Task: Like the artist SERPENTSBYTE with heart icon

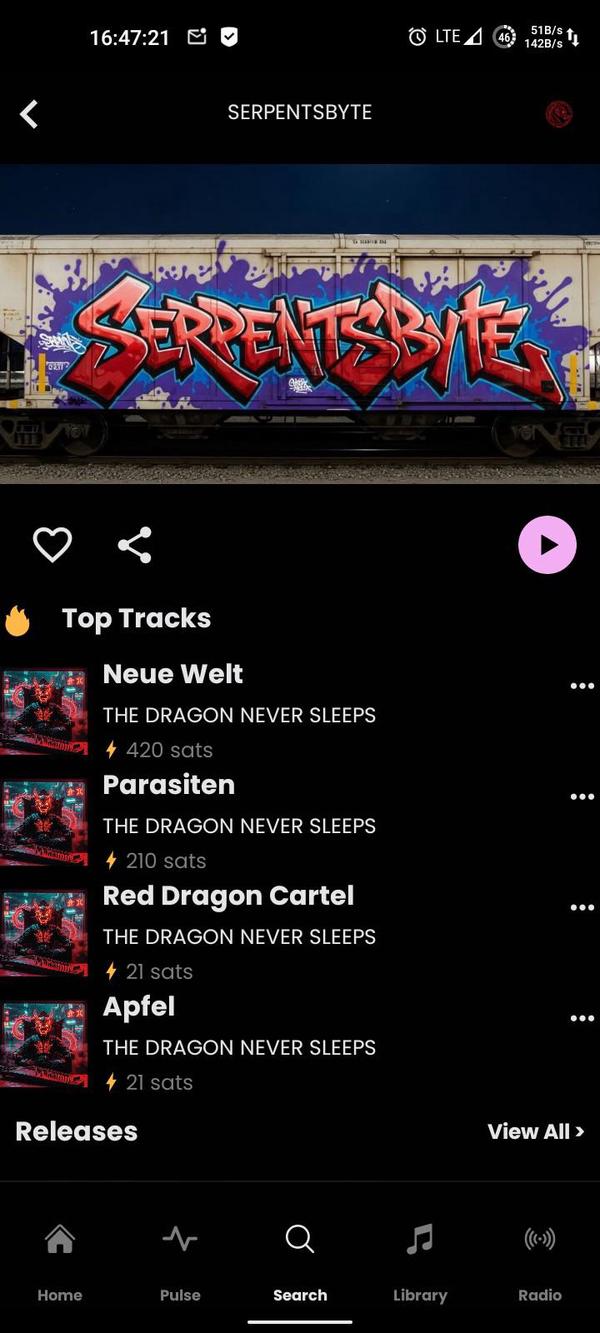Action: [x=52, y=545]
